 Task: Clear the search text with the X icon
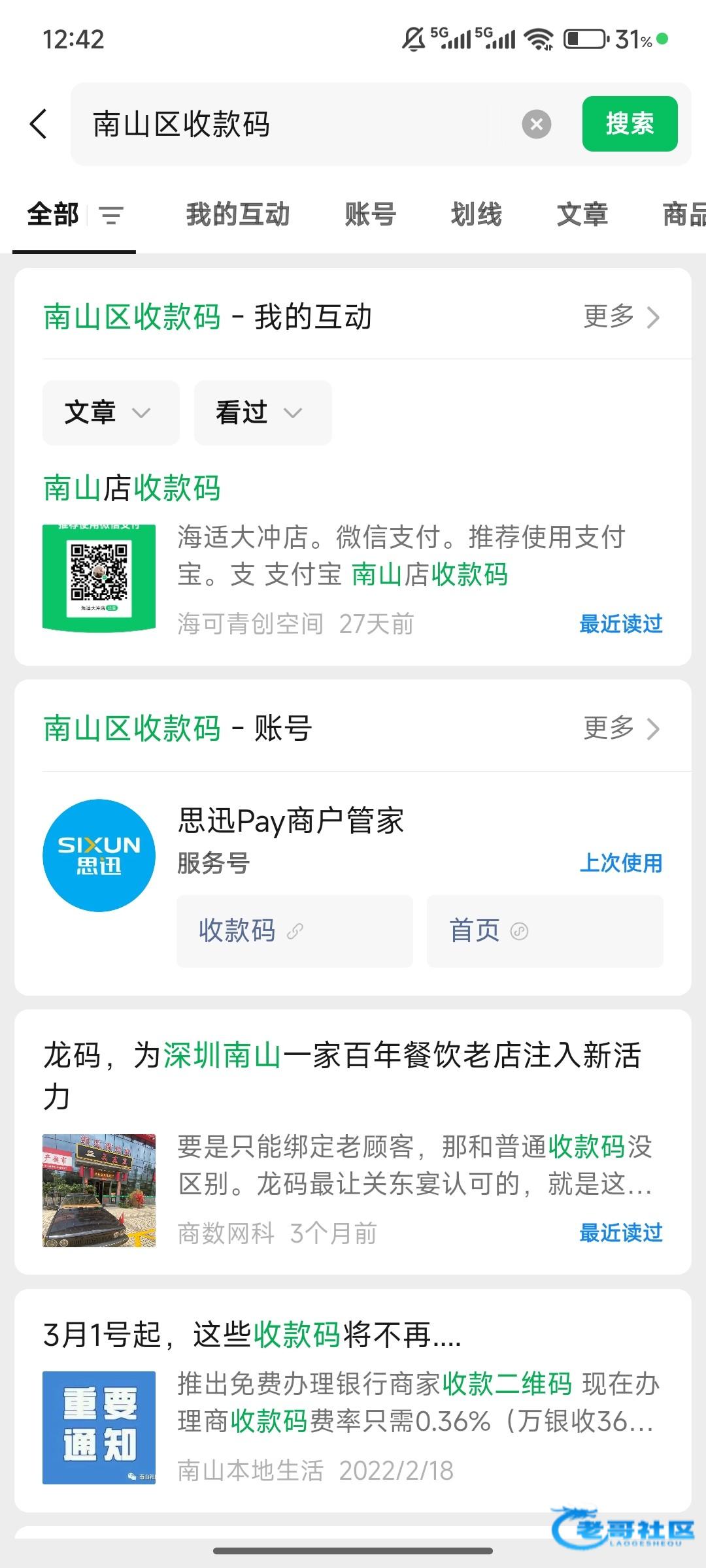click(x=536, y=124)
